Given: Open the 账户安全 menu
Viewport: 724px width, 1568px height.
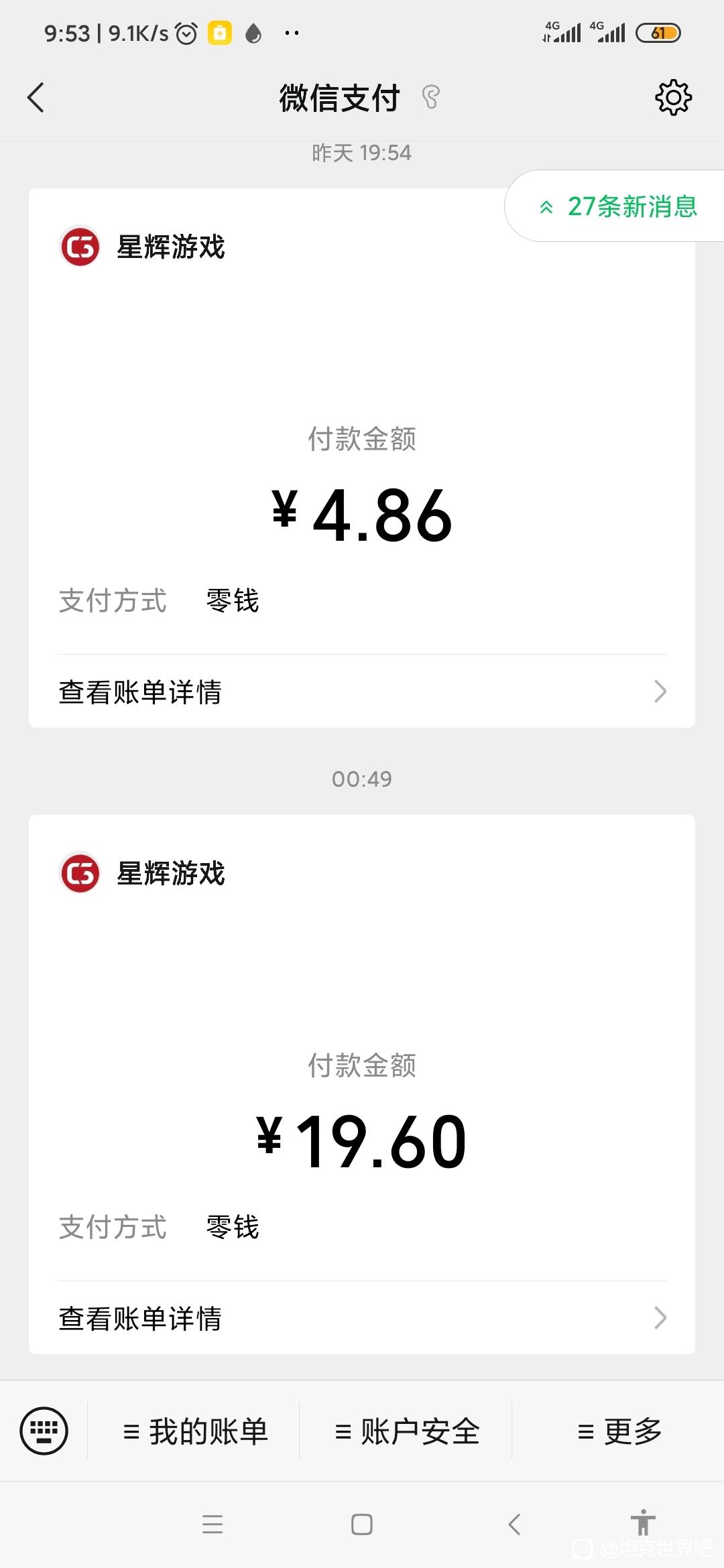Looking at the screenshot, I should pyautogui.click(x=406, y=1432).
